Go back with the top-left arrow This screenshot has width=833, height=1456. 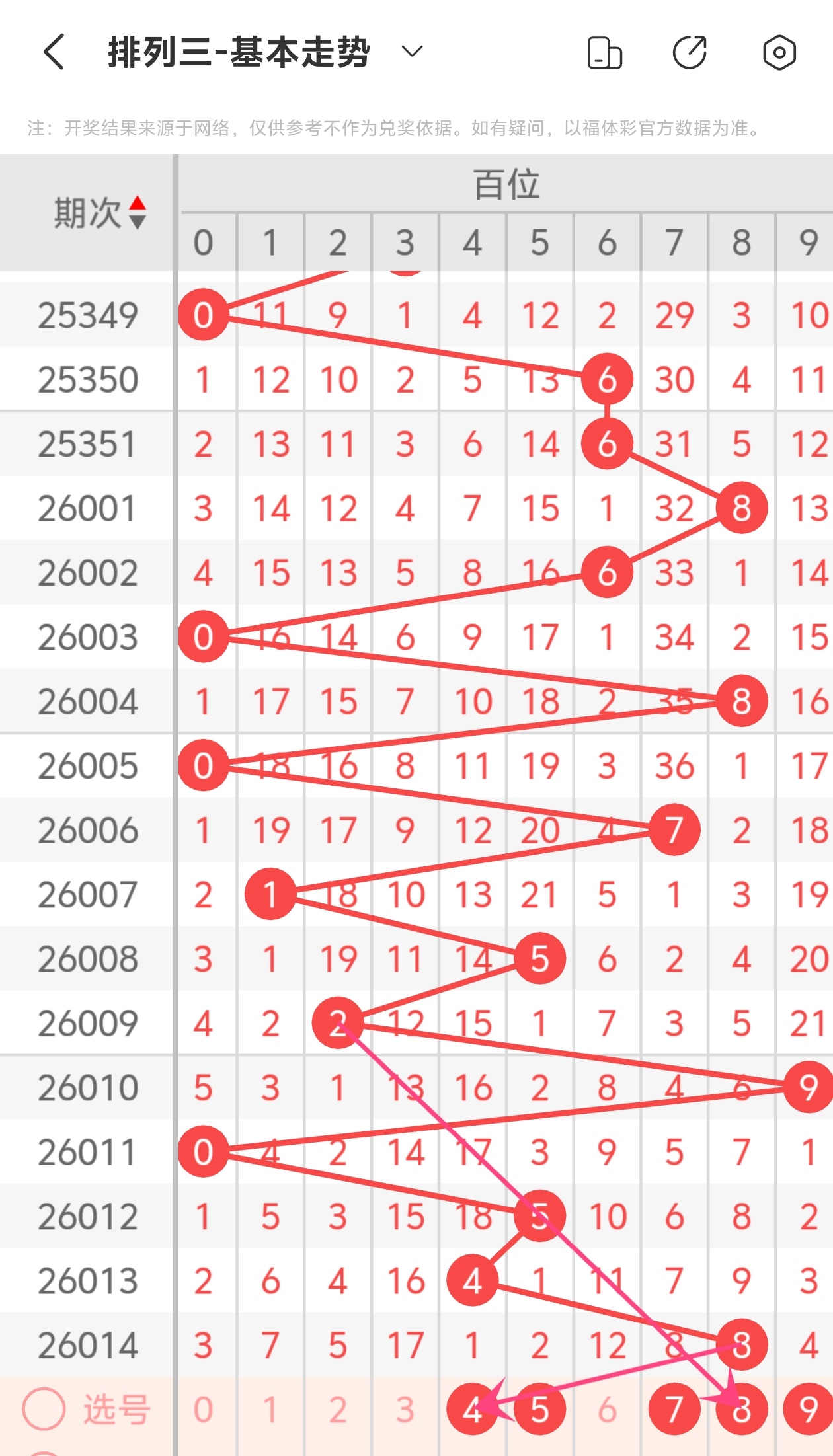(54, 52)
